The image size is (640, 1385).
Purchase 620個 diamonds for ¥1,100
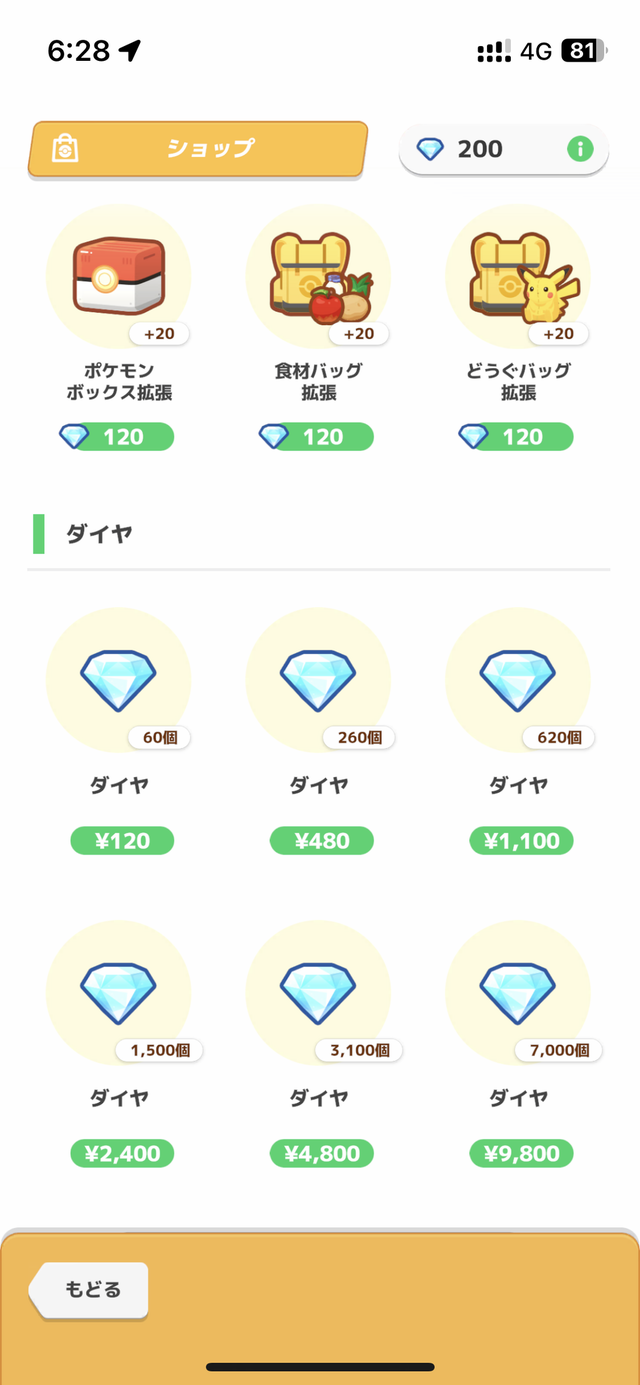[x=521, y=841]
